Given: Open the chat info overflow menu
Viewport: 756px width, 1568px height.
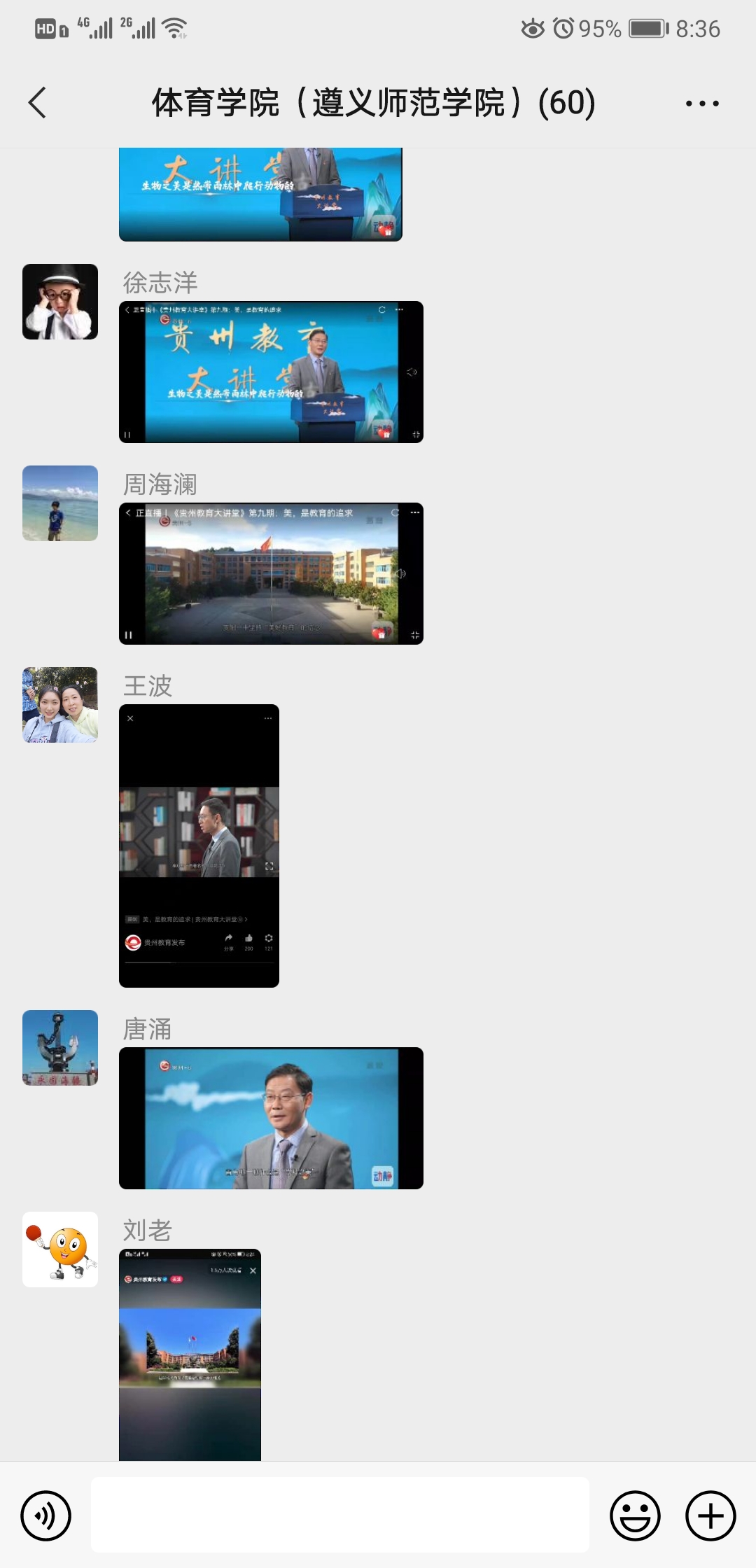Looking at the screenshot, I should [x=701, y=103].
